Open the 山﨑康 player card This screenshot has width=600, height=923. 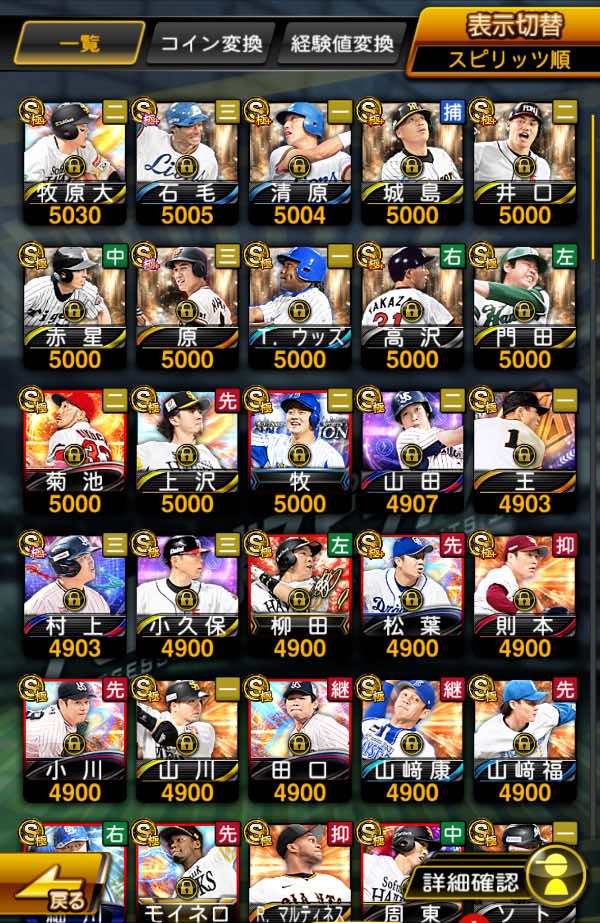[412, 740]
